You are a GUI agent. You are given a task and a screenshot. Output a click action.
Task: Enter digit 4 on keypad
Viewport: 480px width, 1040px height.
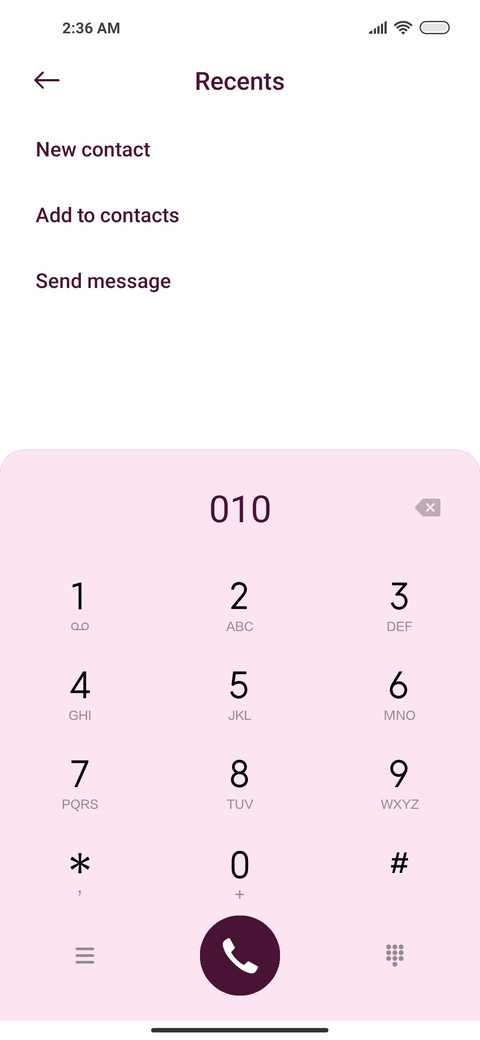80,695
